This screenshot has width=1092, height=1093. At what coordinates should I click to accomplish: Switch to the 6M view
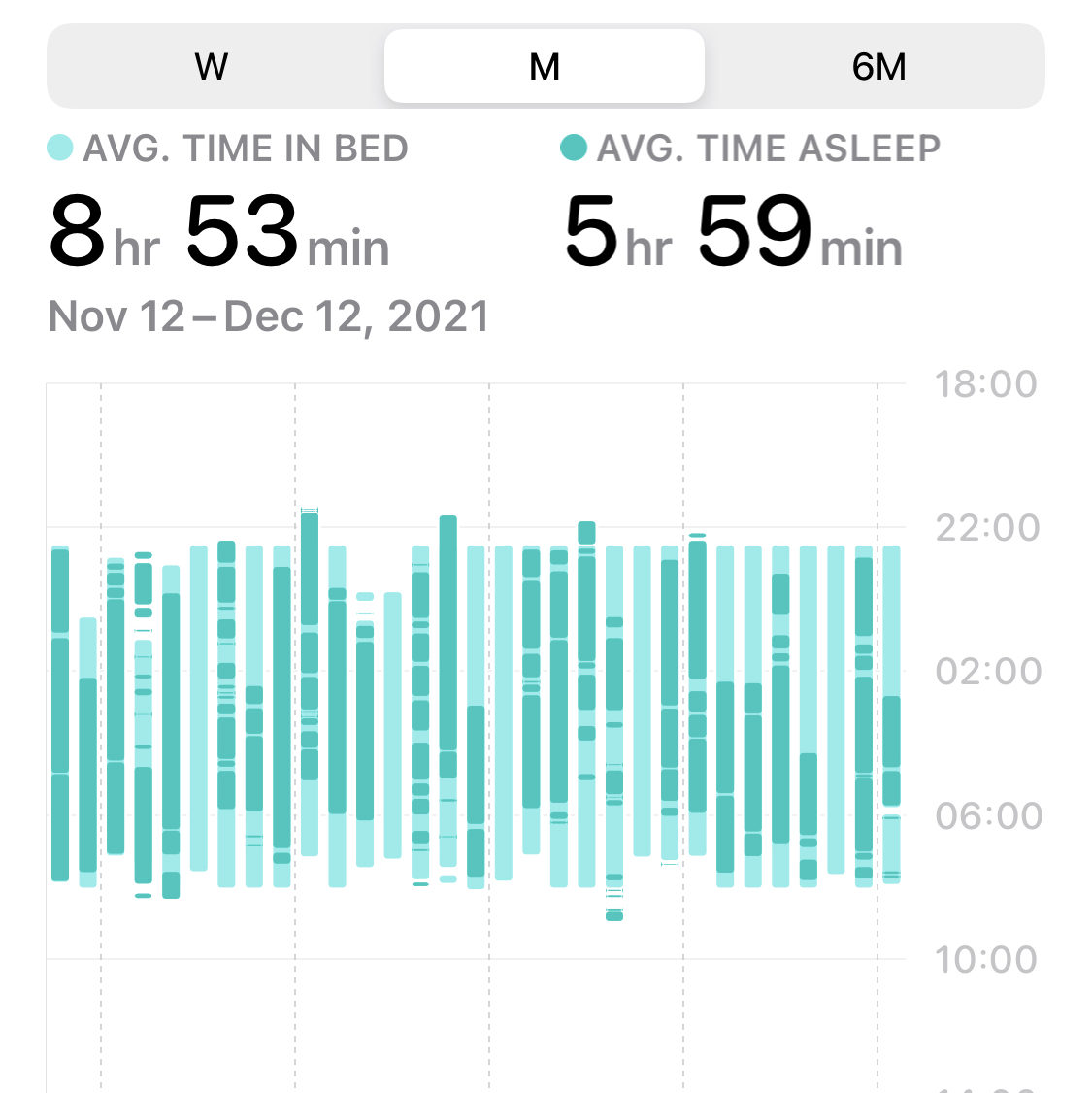pos(878,67)
